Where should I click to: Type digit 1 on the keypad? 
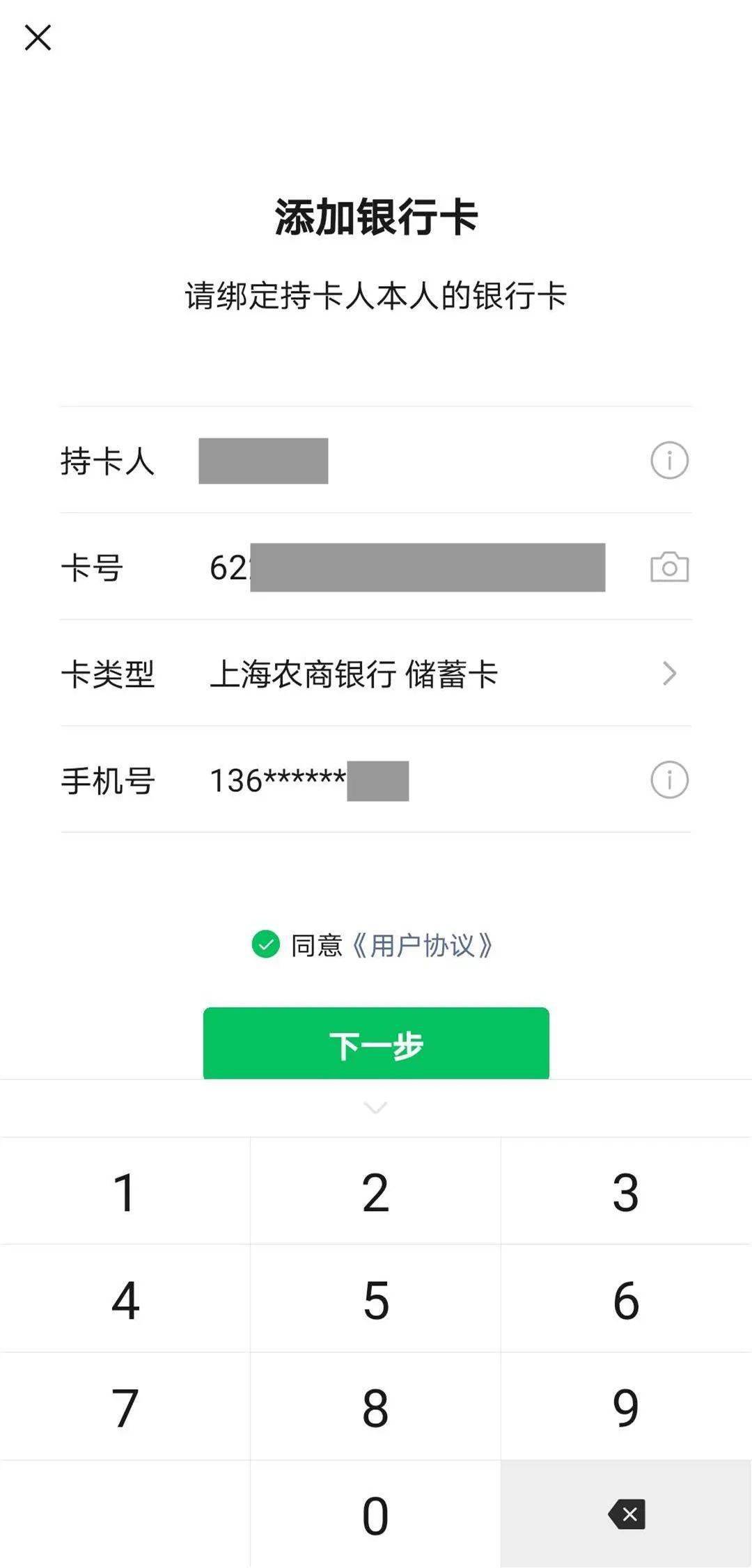pyautogui.click(x=125, y=1191)
